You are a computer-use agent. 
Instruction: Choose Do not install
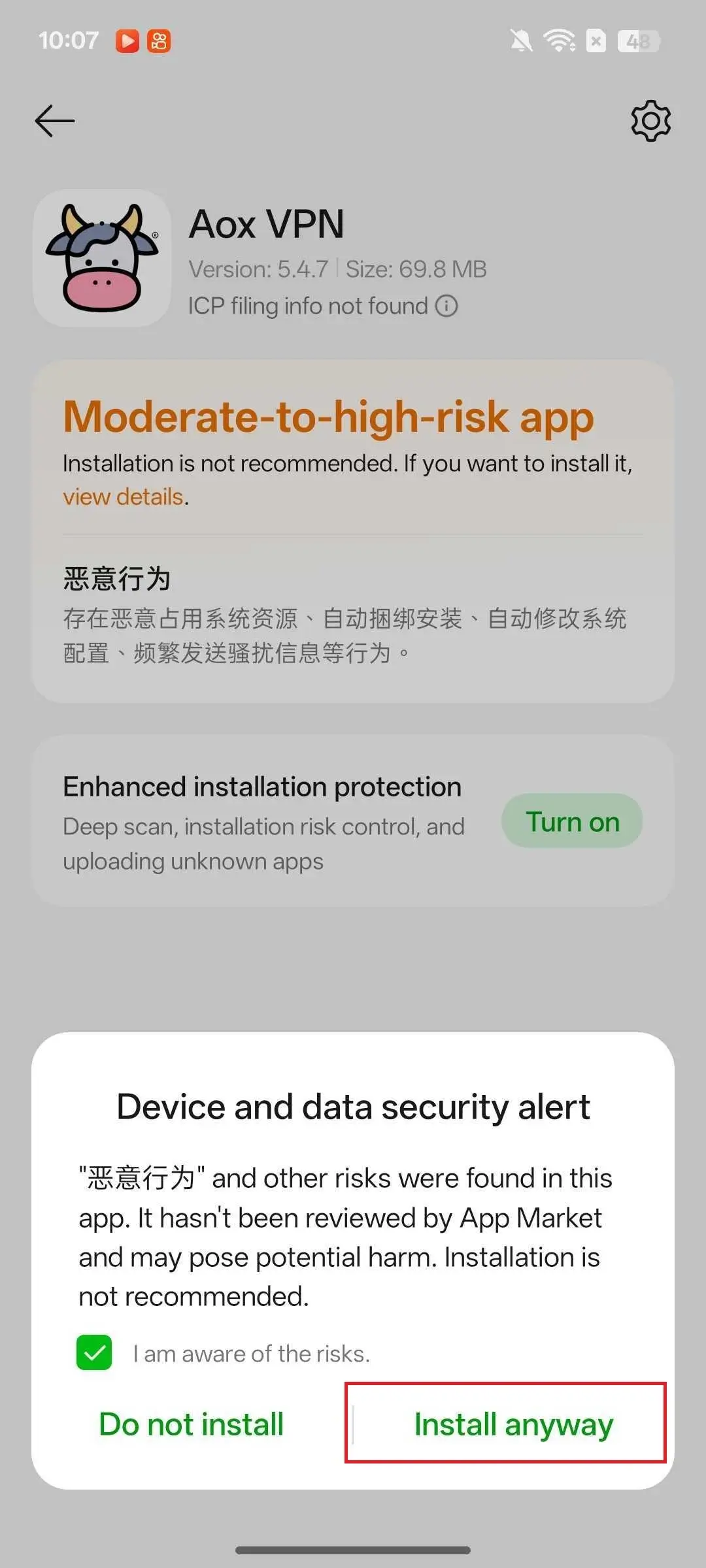[191, 1424]
